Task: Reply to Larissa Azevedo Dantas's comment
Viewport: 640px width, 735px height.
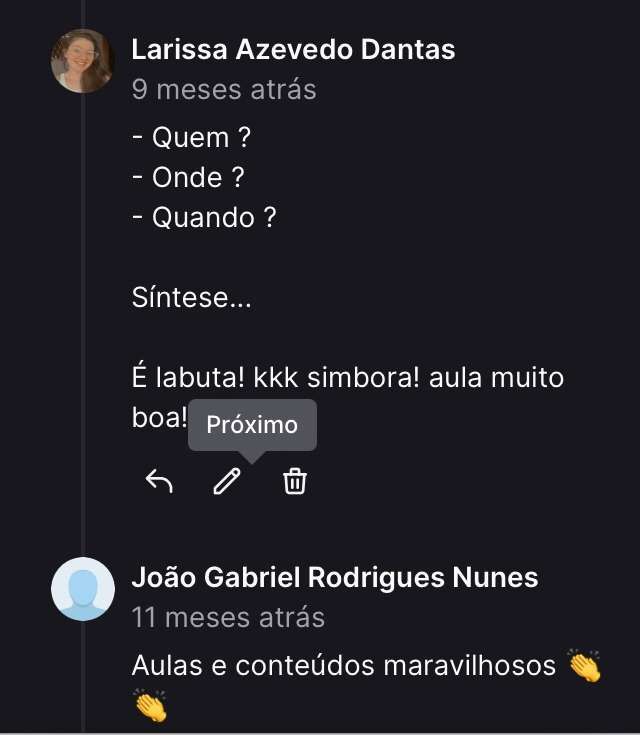Action: (x=160, y=482)
